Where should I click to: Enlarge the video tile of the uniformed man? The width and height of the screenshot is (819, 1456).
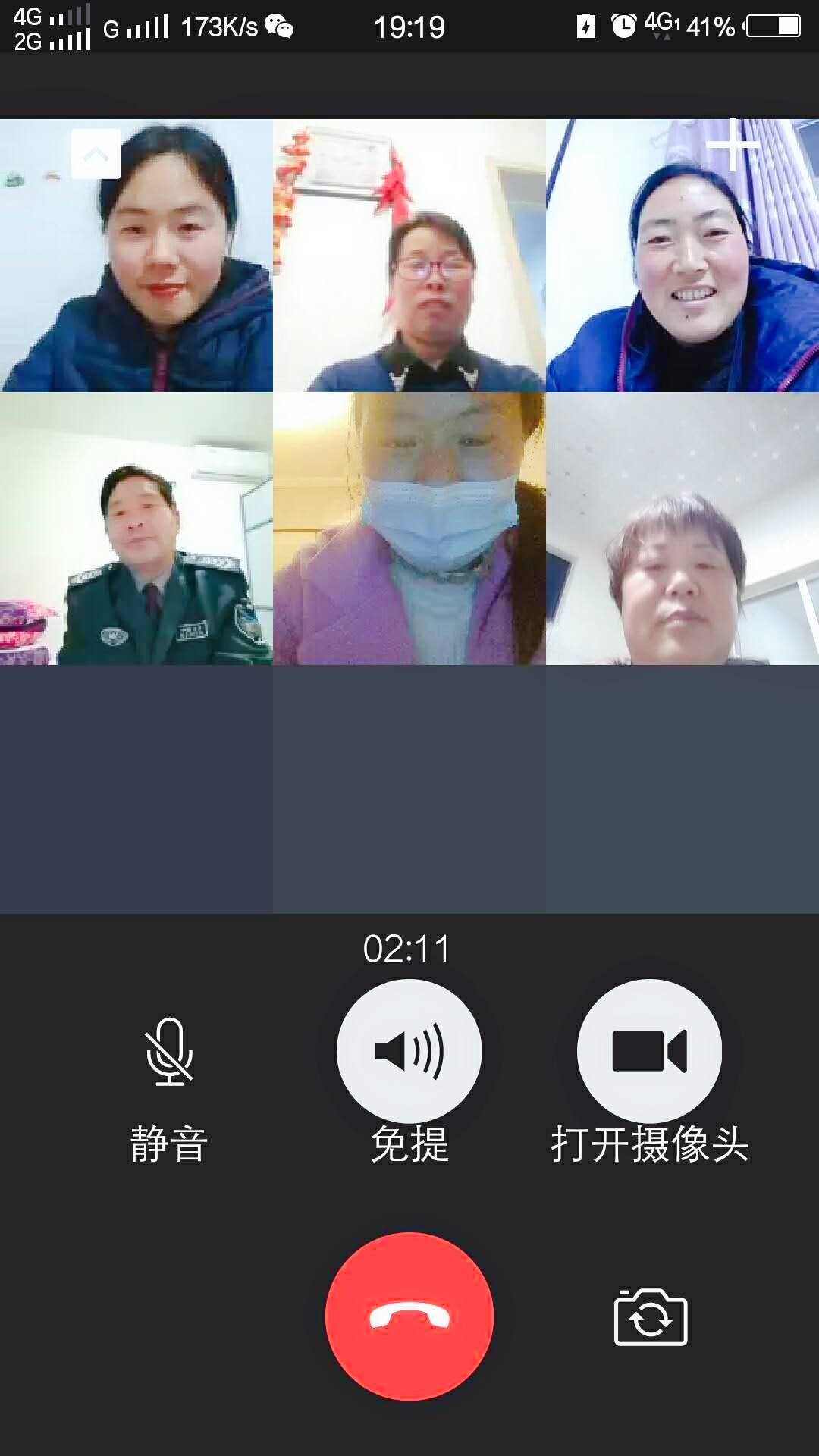136,529
